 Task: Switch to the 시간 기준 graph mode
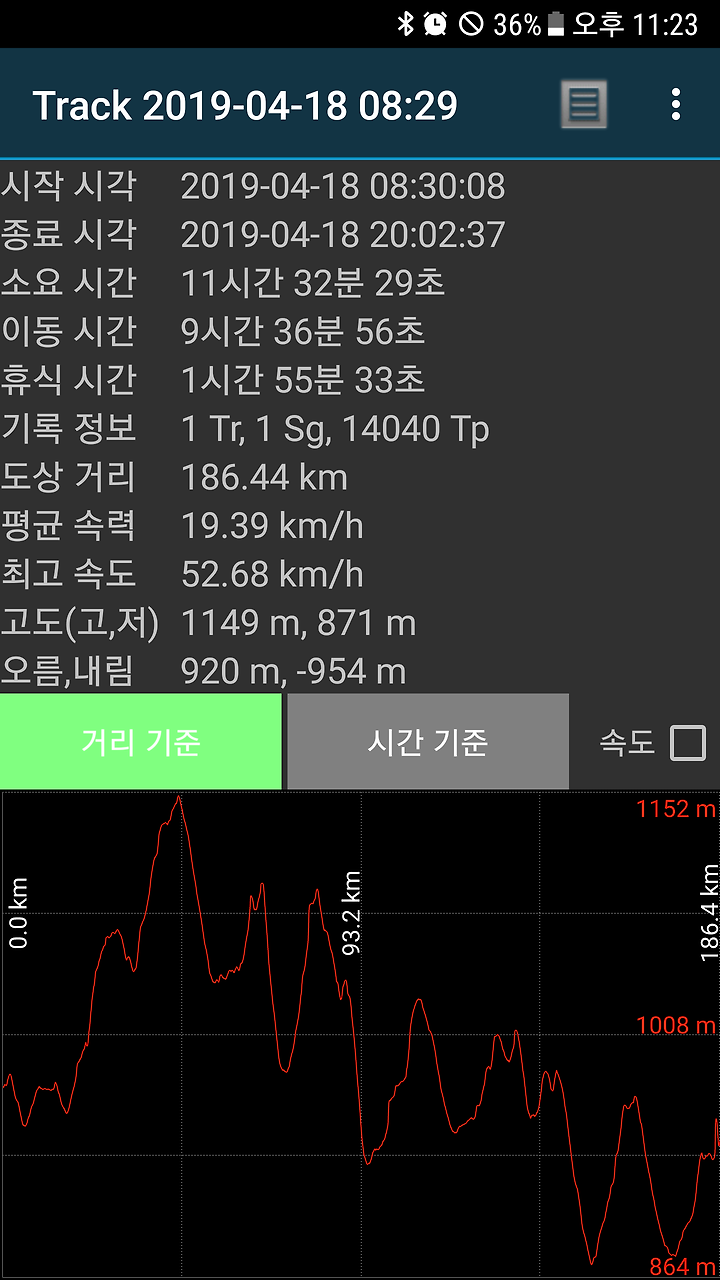coord(428,742)
